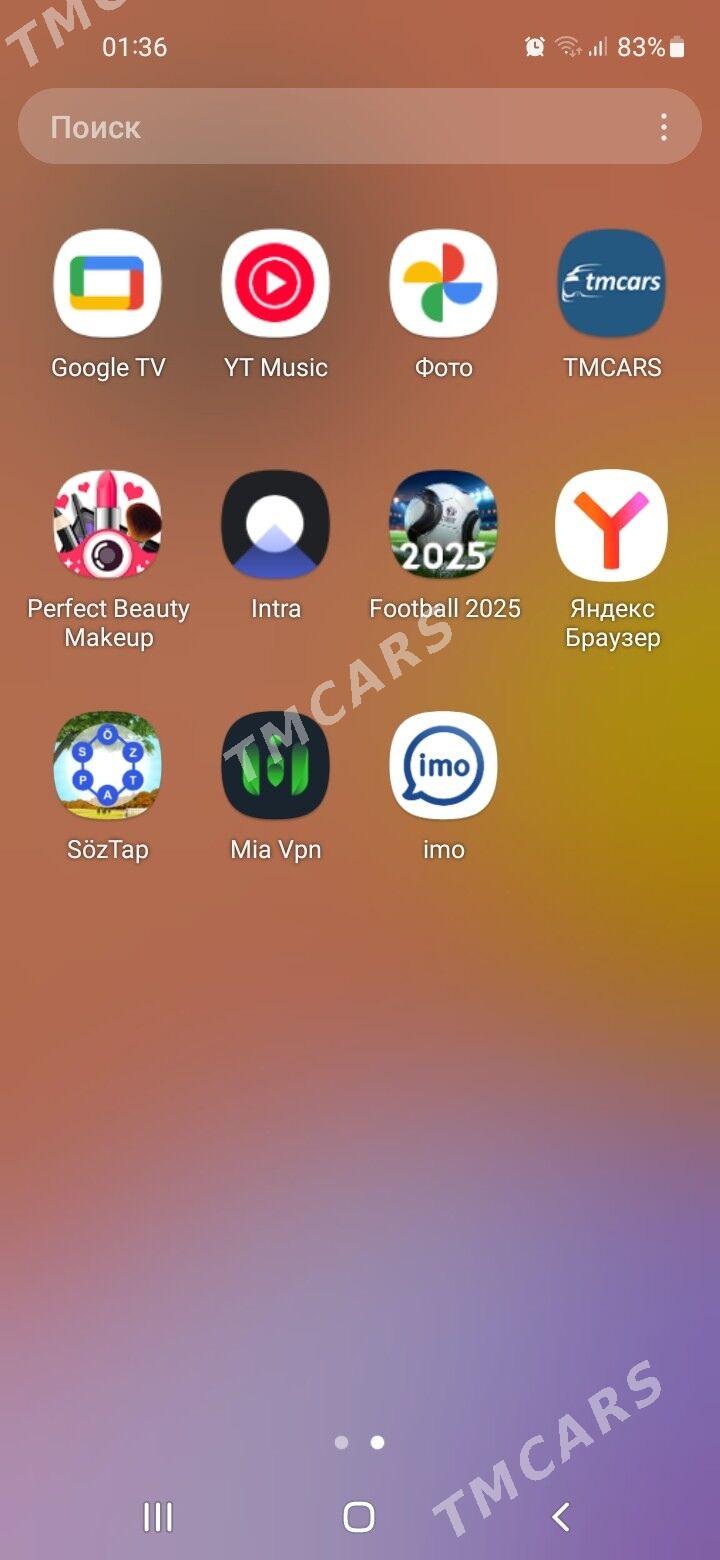Show recent apps
720x1560 pixels.
tap(158, 1517)
